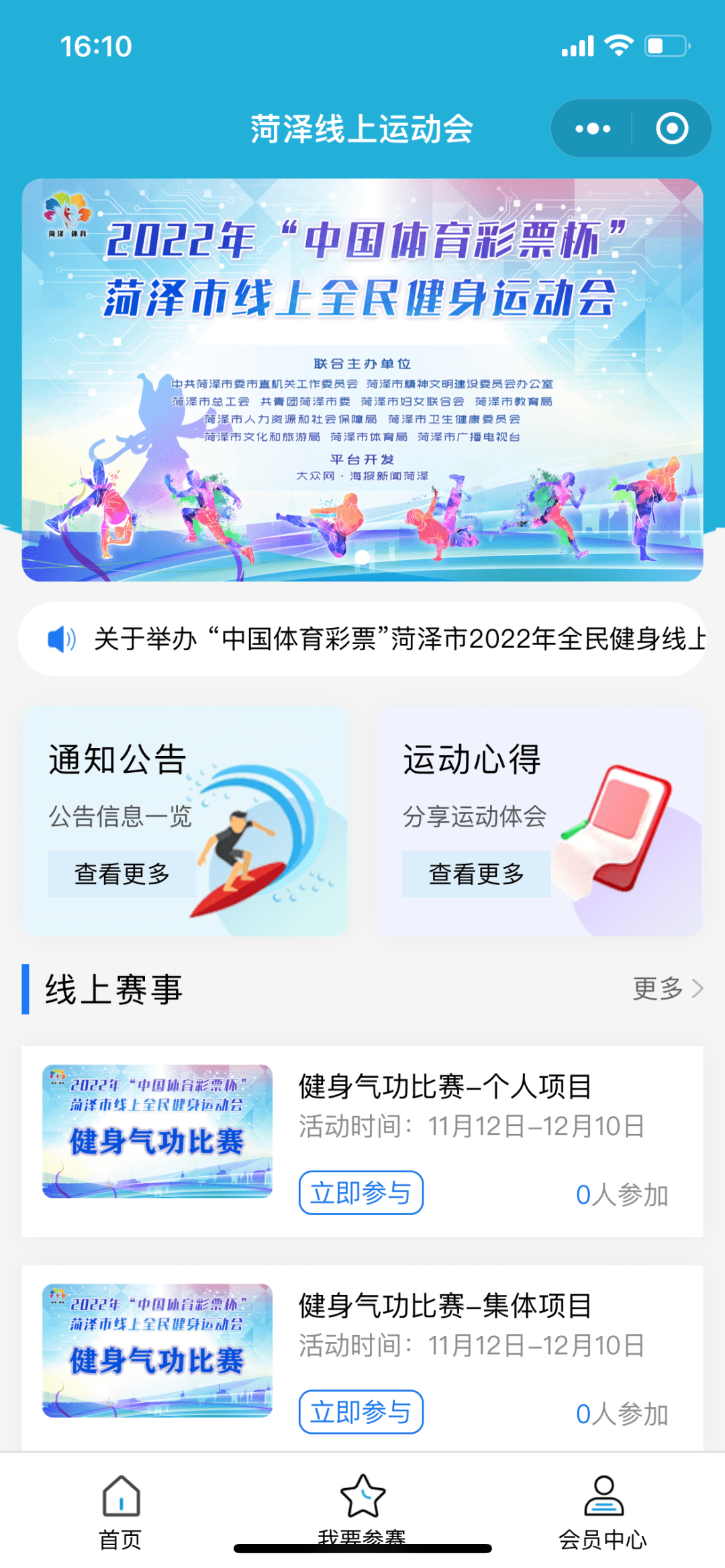
Task: Close the mini program via circle icon
Action: [x=672, y=128]
